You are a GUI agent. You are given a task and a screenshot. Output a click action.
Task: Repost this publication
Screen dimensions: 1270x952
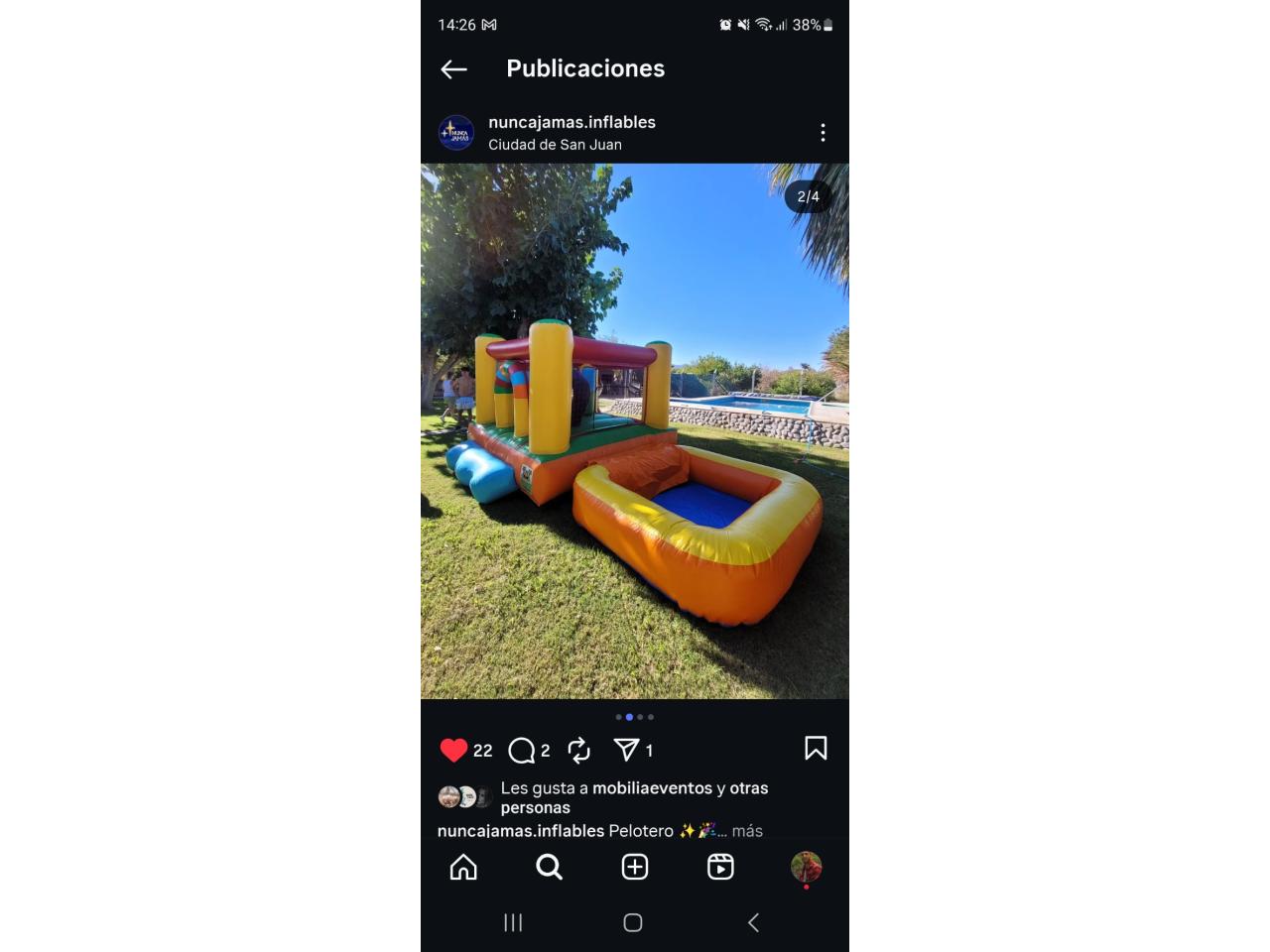tap(579, 751)
